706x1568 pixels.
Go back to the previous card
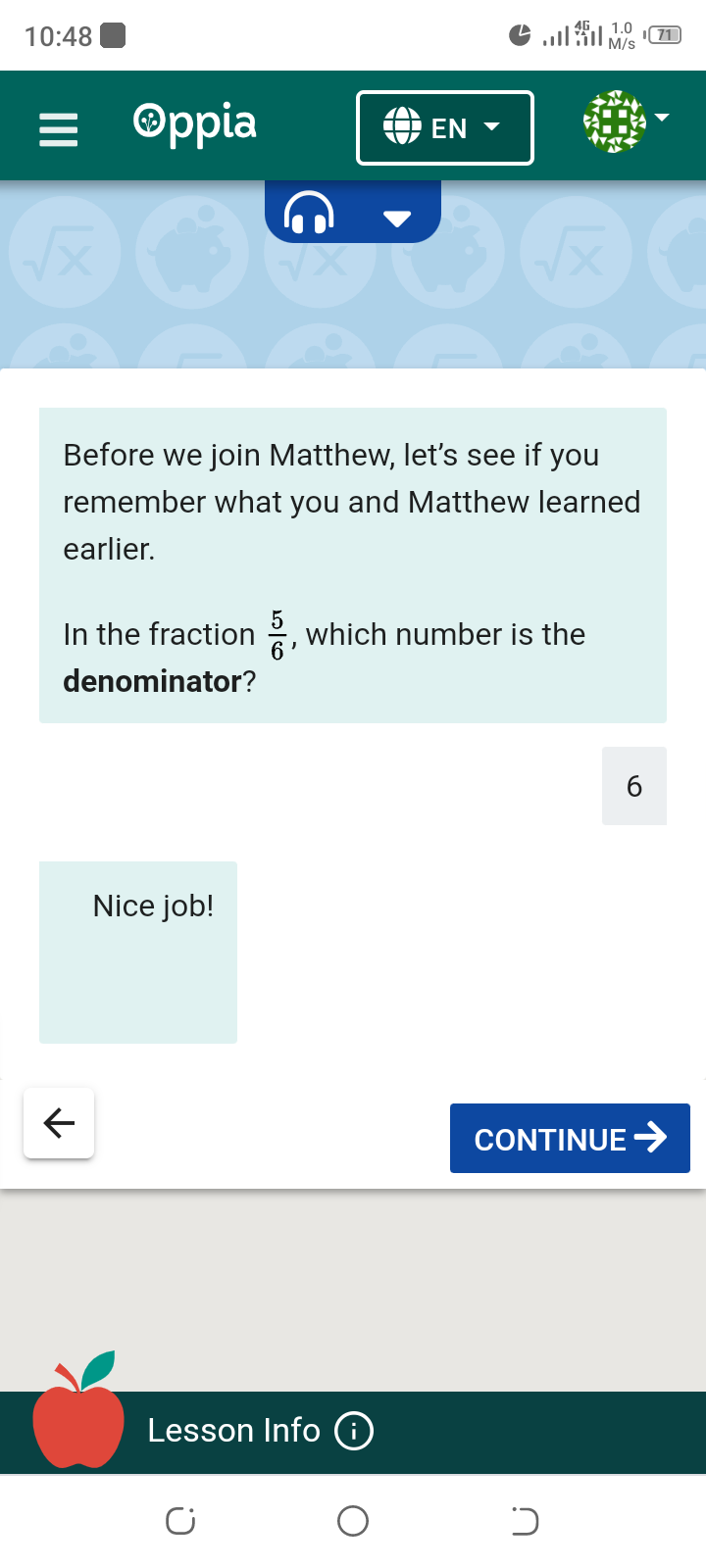click(59, 1123)
